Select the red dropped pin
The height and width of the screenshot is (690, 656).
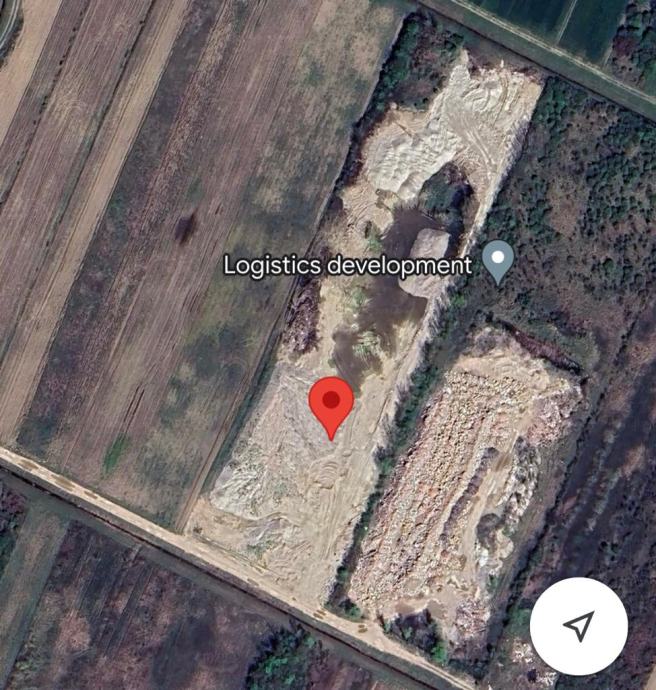pyautogui.click(x=331, y=404)
